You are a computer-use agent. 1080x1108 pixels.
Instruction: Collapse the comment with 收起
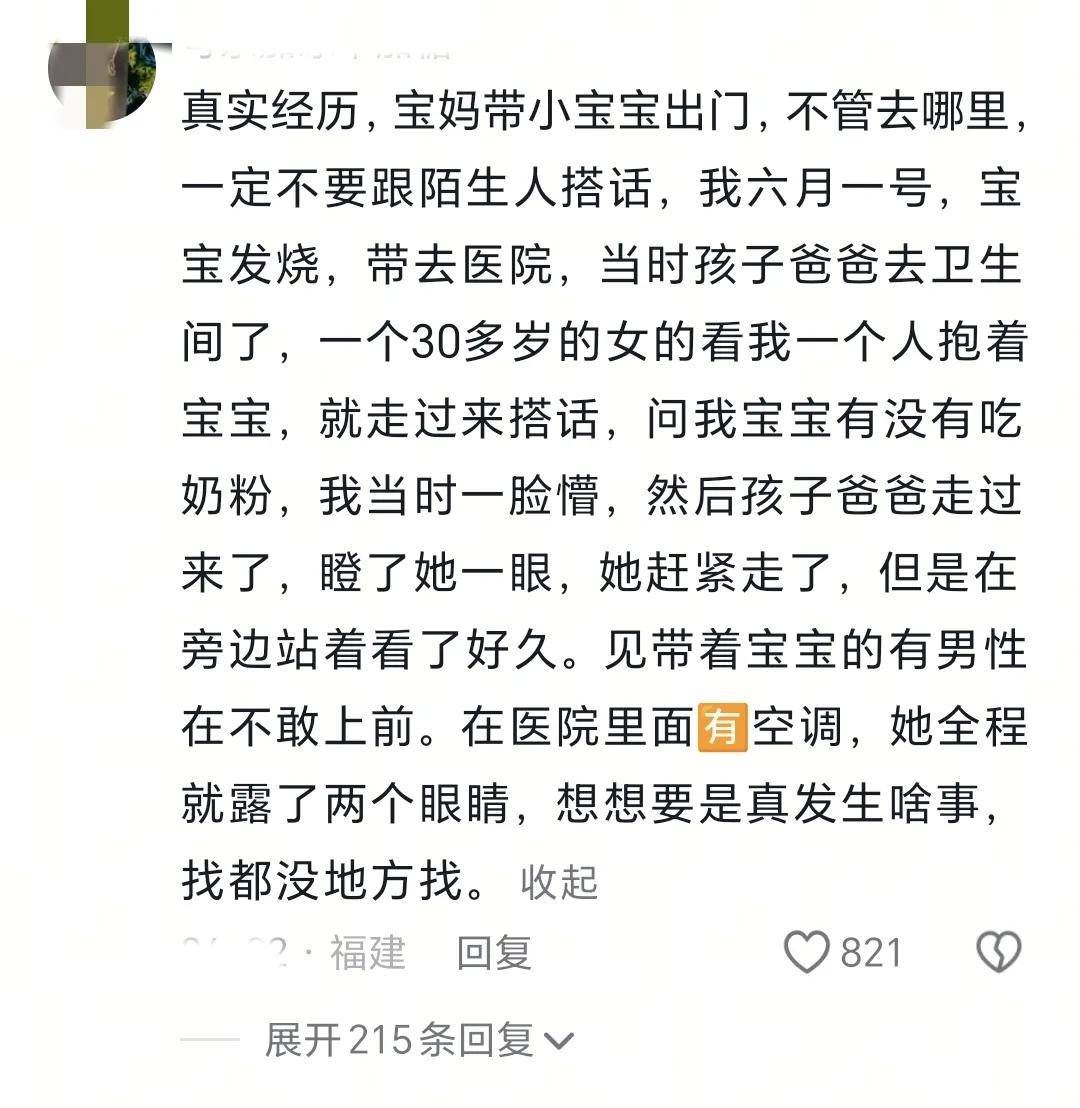tap(559, 883)
